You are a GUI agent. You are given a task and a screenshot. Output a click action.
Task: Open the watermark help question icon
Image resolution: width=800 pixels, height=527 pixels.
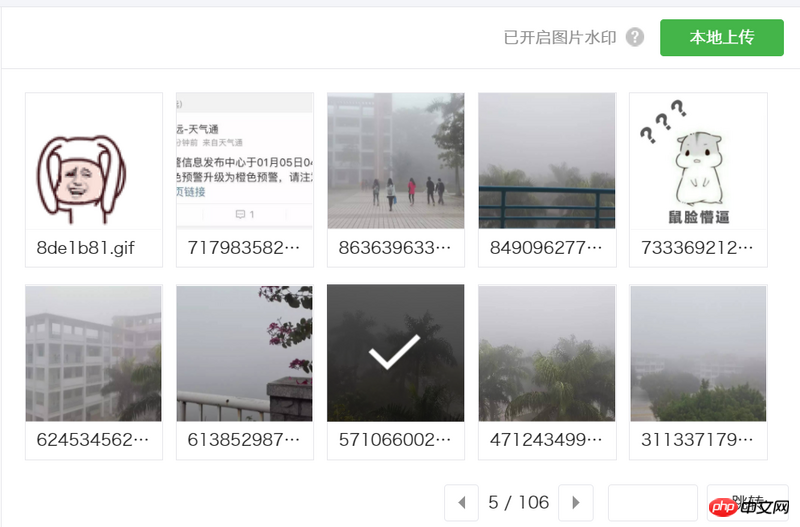coord(635,38)
